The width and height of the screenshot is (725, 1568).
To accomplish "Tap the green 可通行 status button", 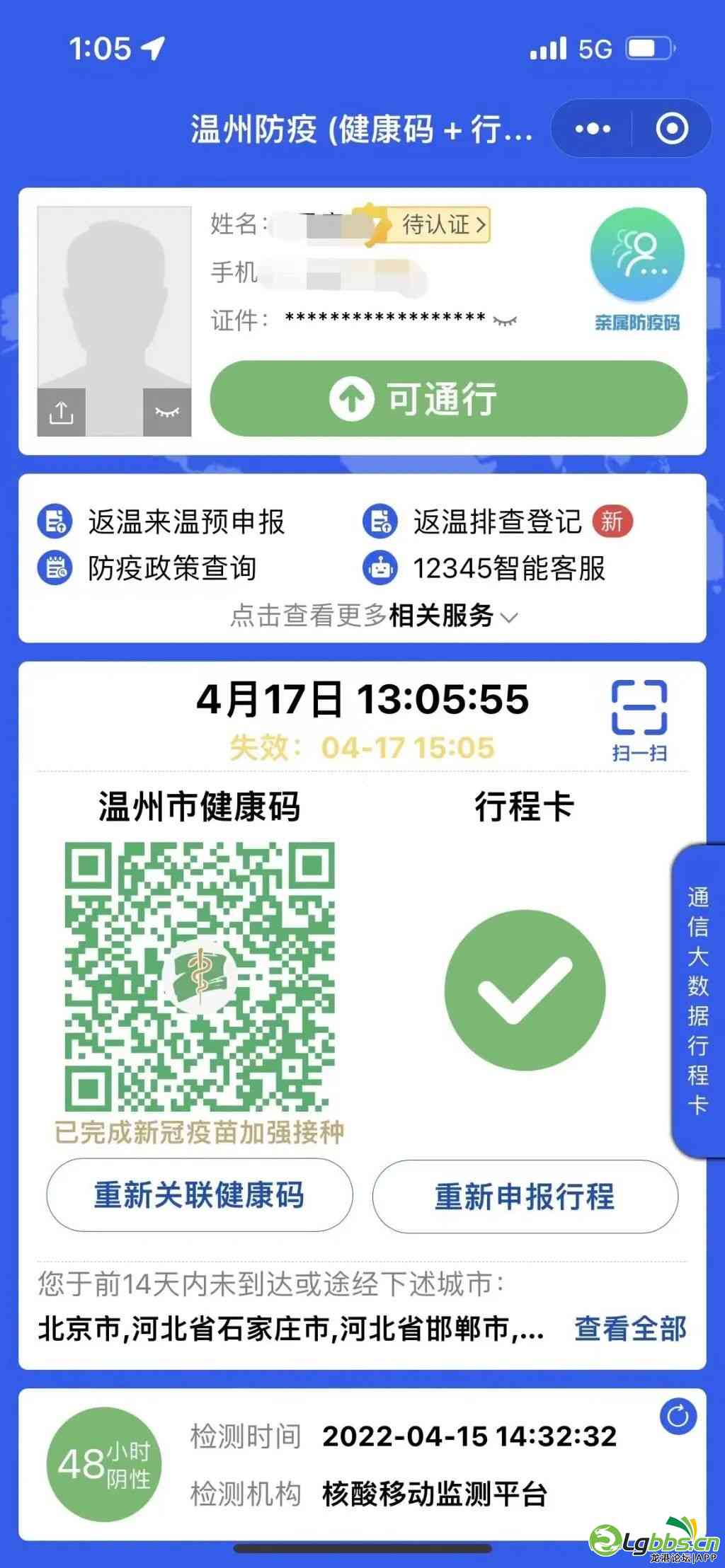I will [448, 398].
